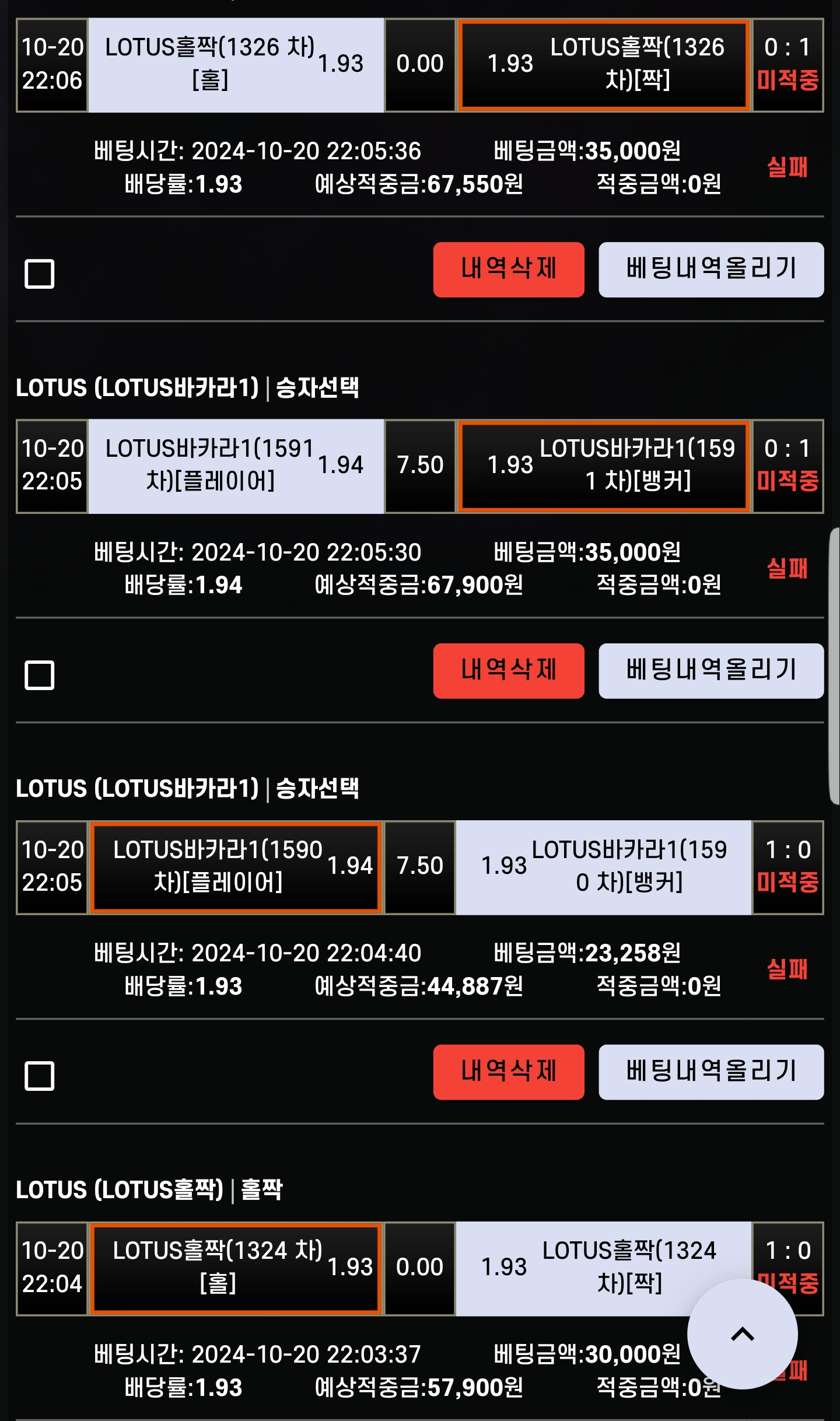Delete the 1591차 바카라 bet record
The height and width of the screenshot is (1421, 840).
click(509, 671)
